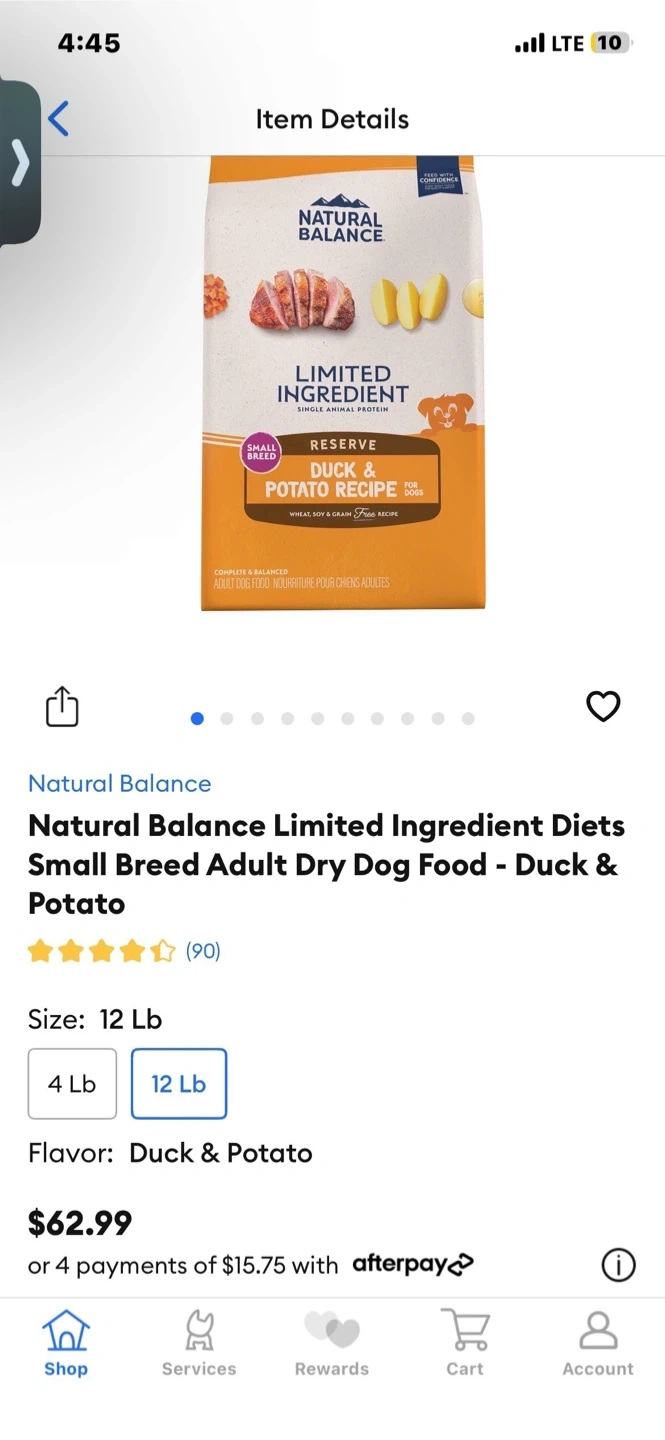Add product to favorites with heart icon

pyautogui.click(x=603, y=706)
